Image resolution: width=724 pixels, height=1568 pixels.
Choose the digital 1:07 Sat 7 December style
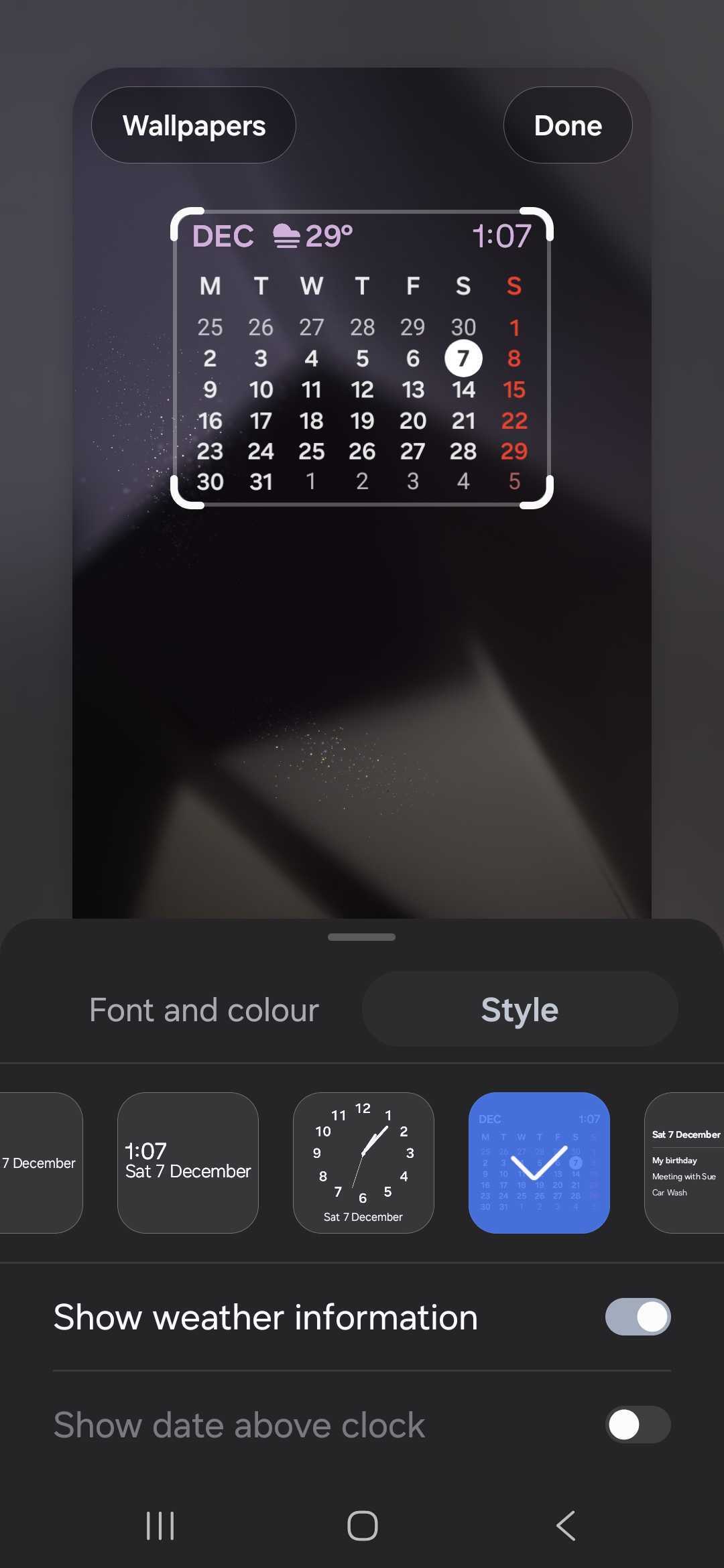pos(188,1163)
